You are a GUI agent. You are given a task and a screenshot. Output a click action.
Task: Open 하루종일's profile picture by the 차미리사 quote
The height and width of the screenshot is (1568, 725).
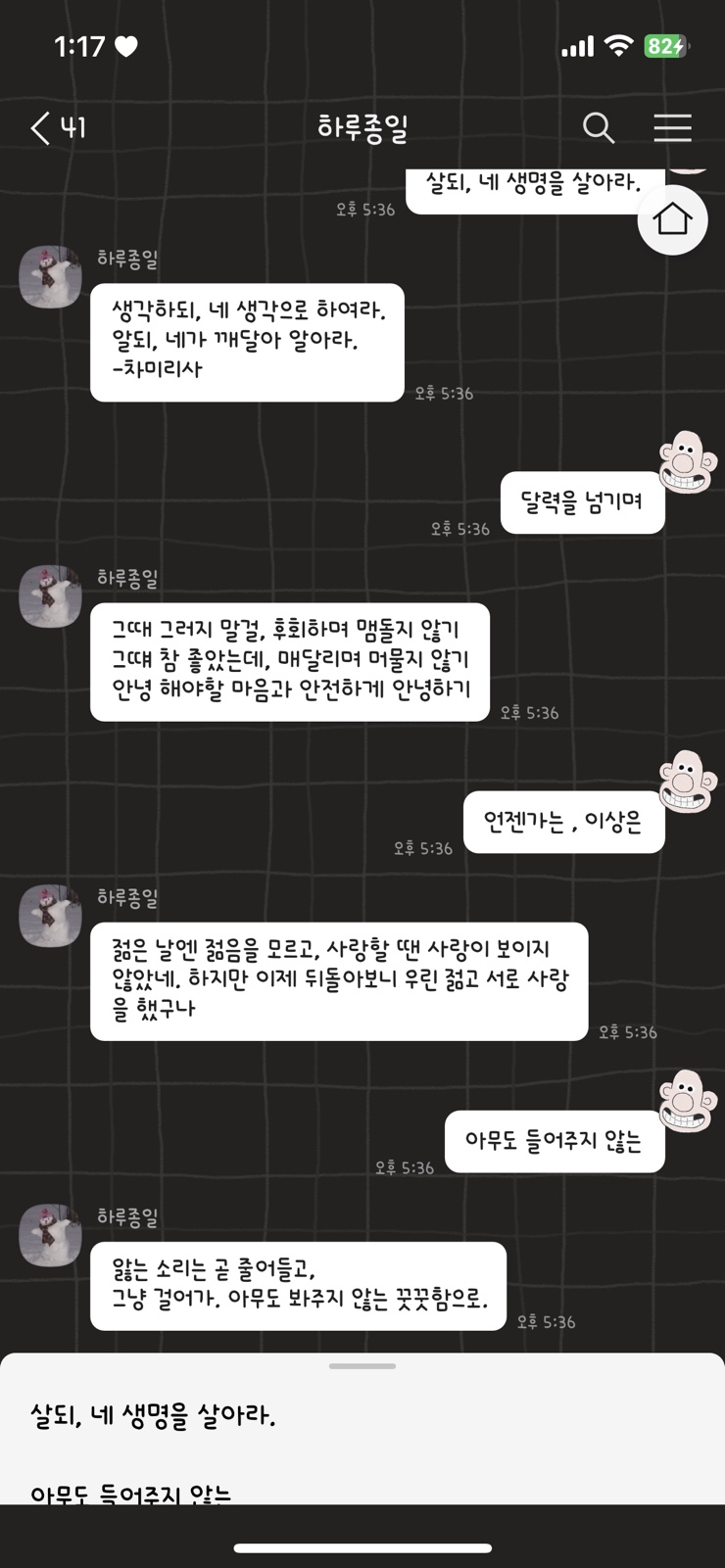50,277
